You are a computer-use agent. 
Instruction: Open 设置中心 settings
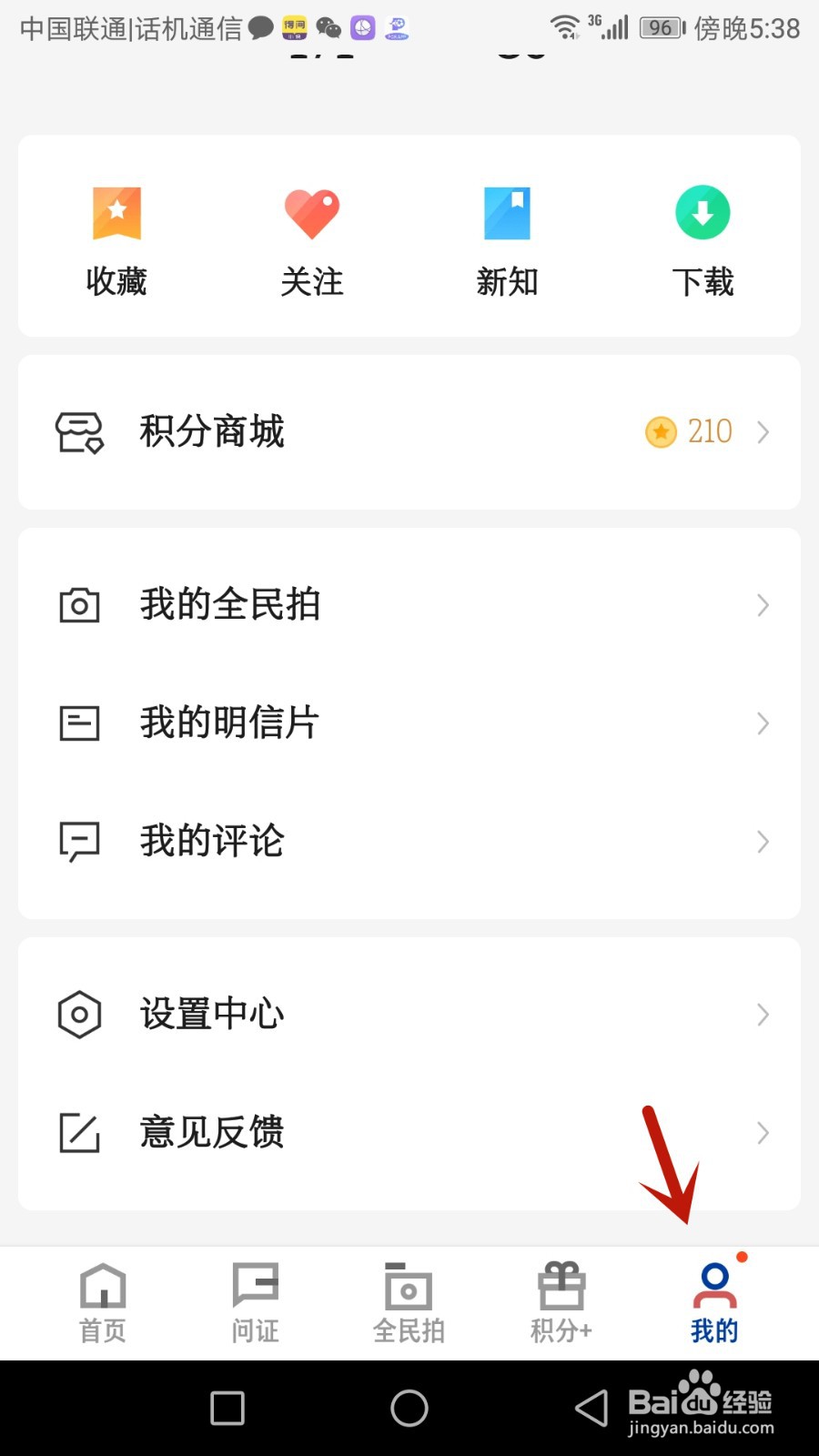pyautogui.click(x=409, y=1015)
